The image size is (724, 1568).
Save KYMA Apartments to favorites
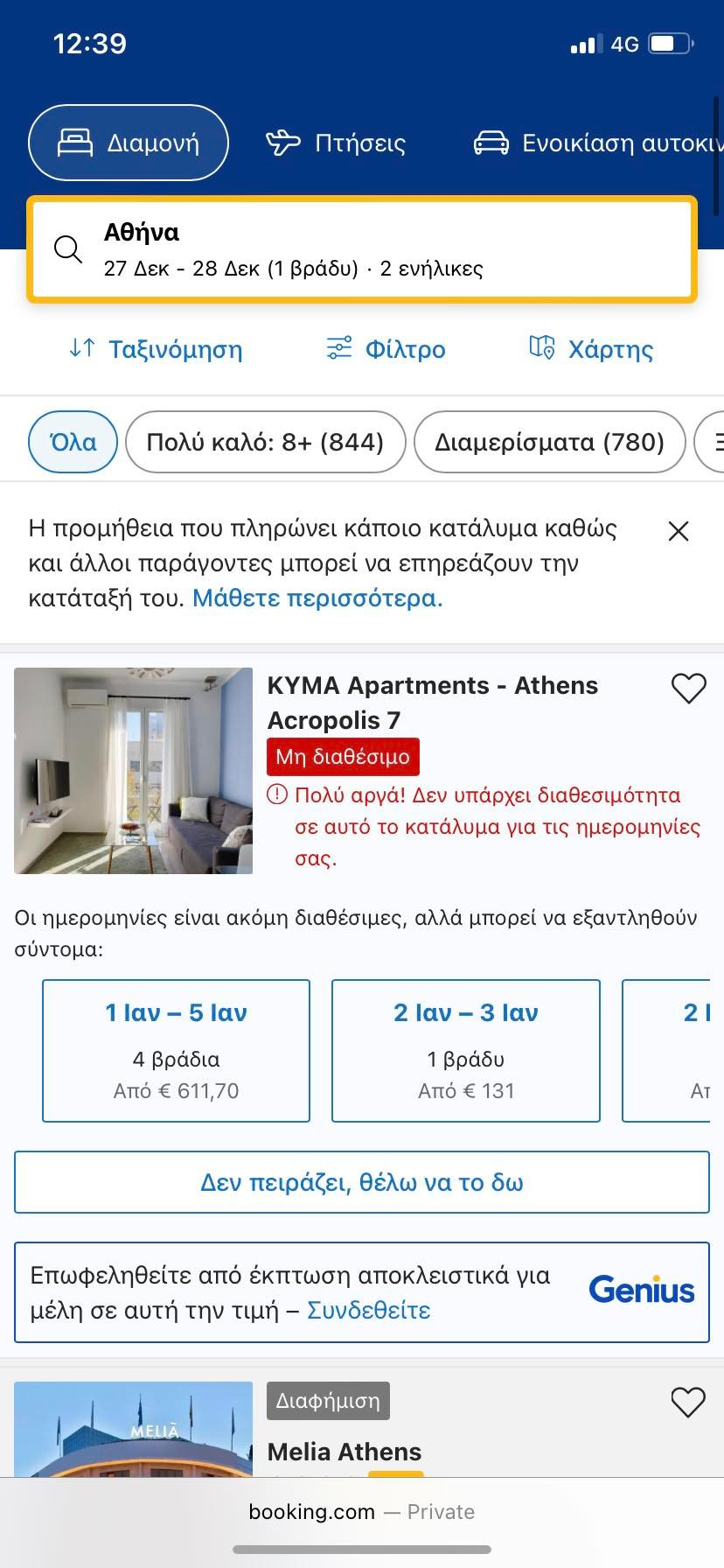click(x=688, y=689)
